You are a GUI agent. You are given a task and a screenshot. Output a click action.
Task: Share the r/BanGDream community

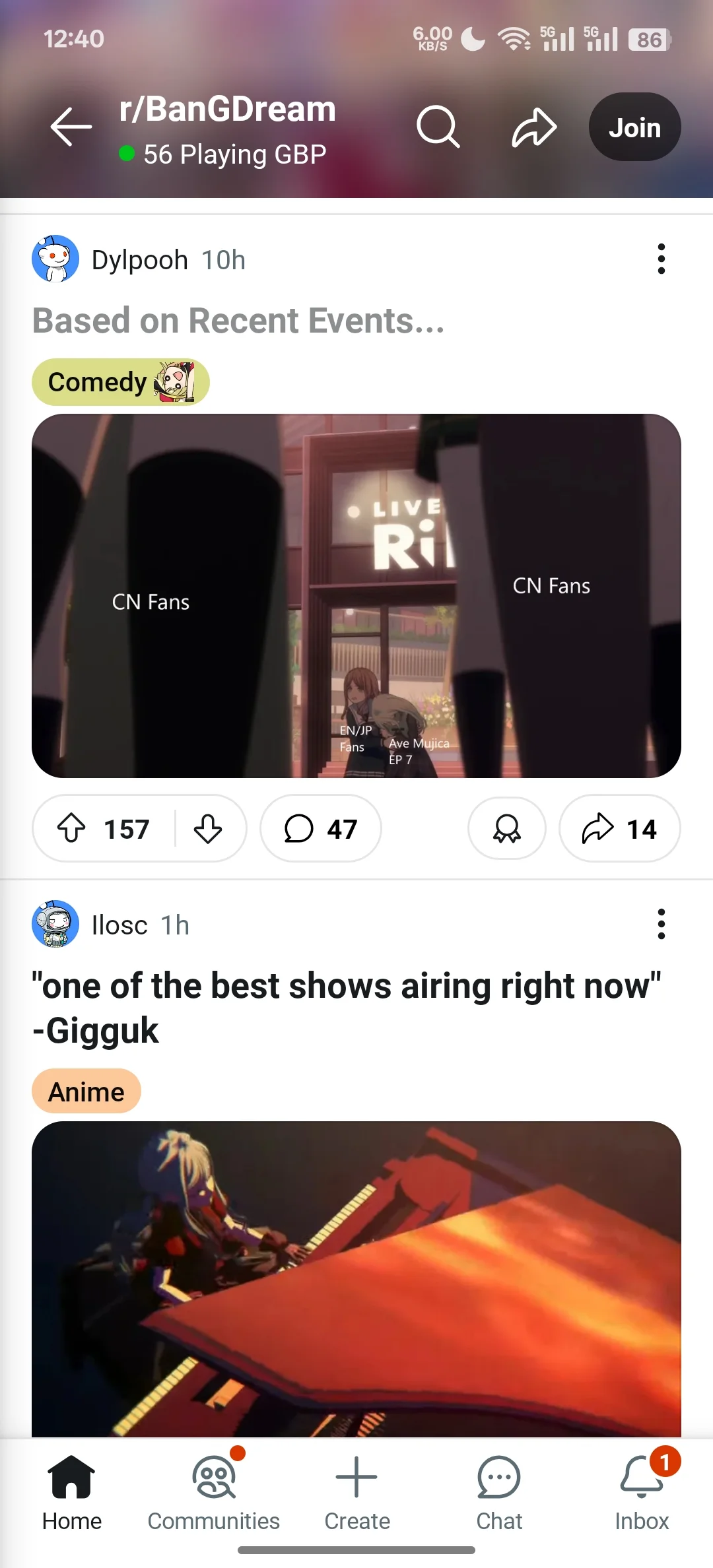pyautogui.click(x=534, y=127)
